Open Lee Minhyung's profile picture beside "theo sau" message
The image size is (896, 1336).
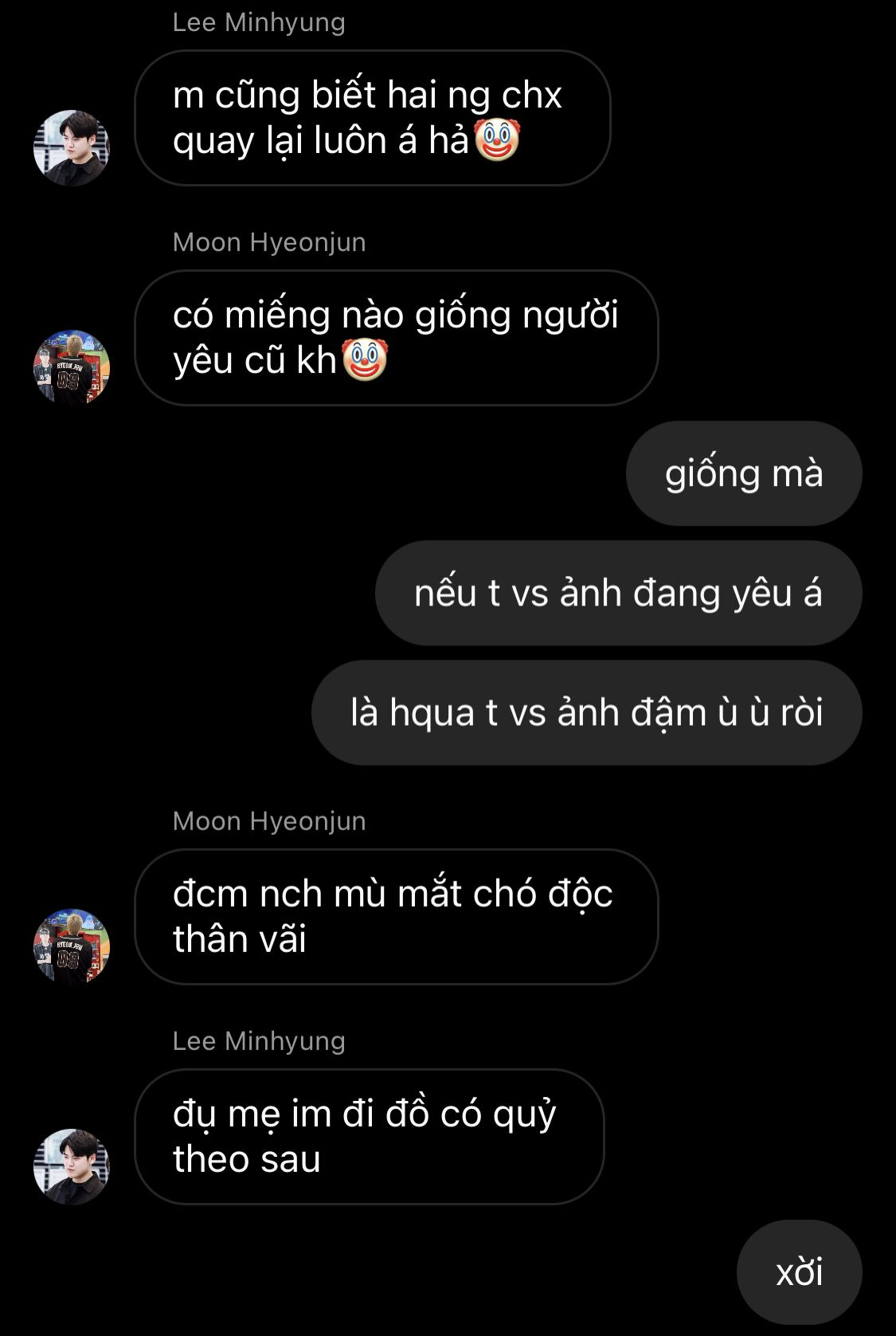click(71, 1166)
